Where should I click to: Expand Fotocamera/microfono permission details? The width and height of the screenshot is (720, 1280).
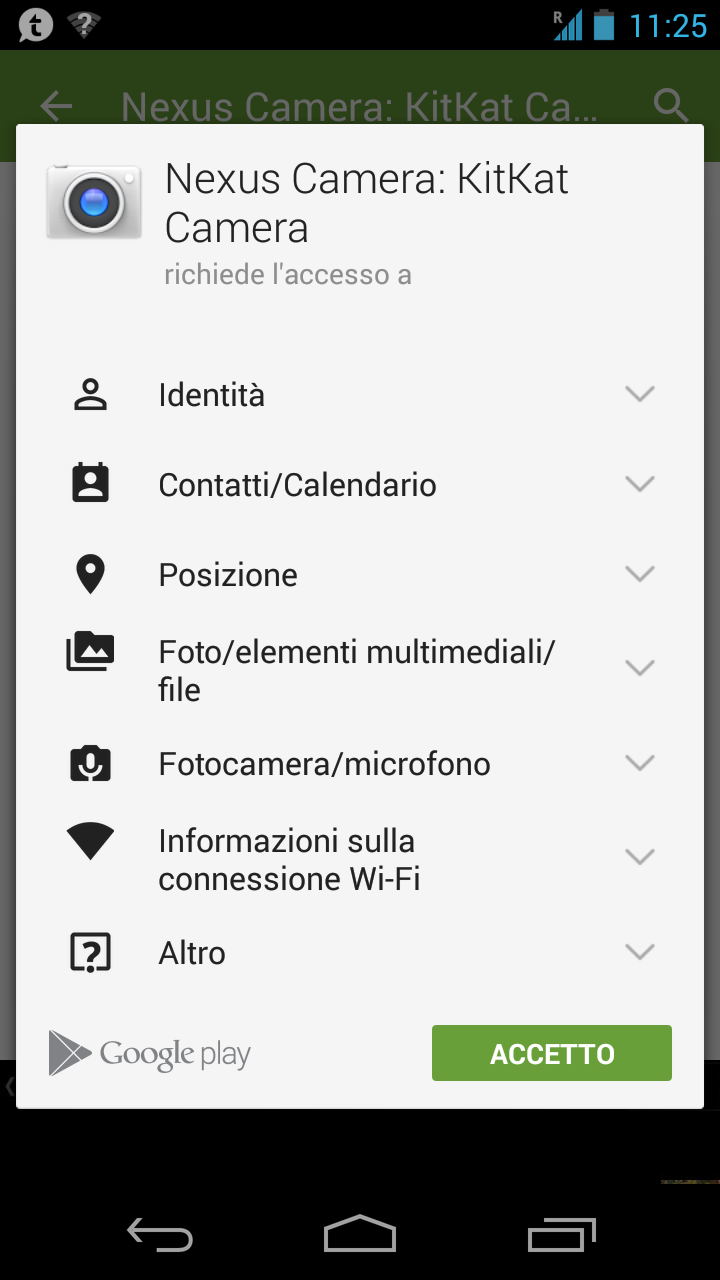pos(360,764)
